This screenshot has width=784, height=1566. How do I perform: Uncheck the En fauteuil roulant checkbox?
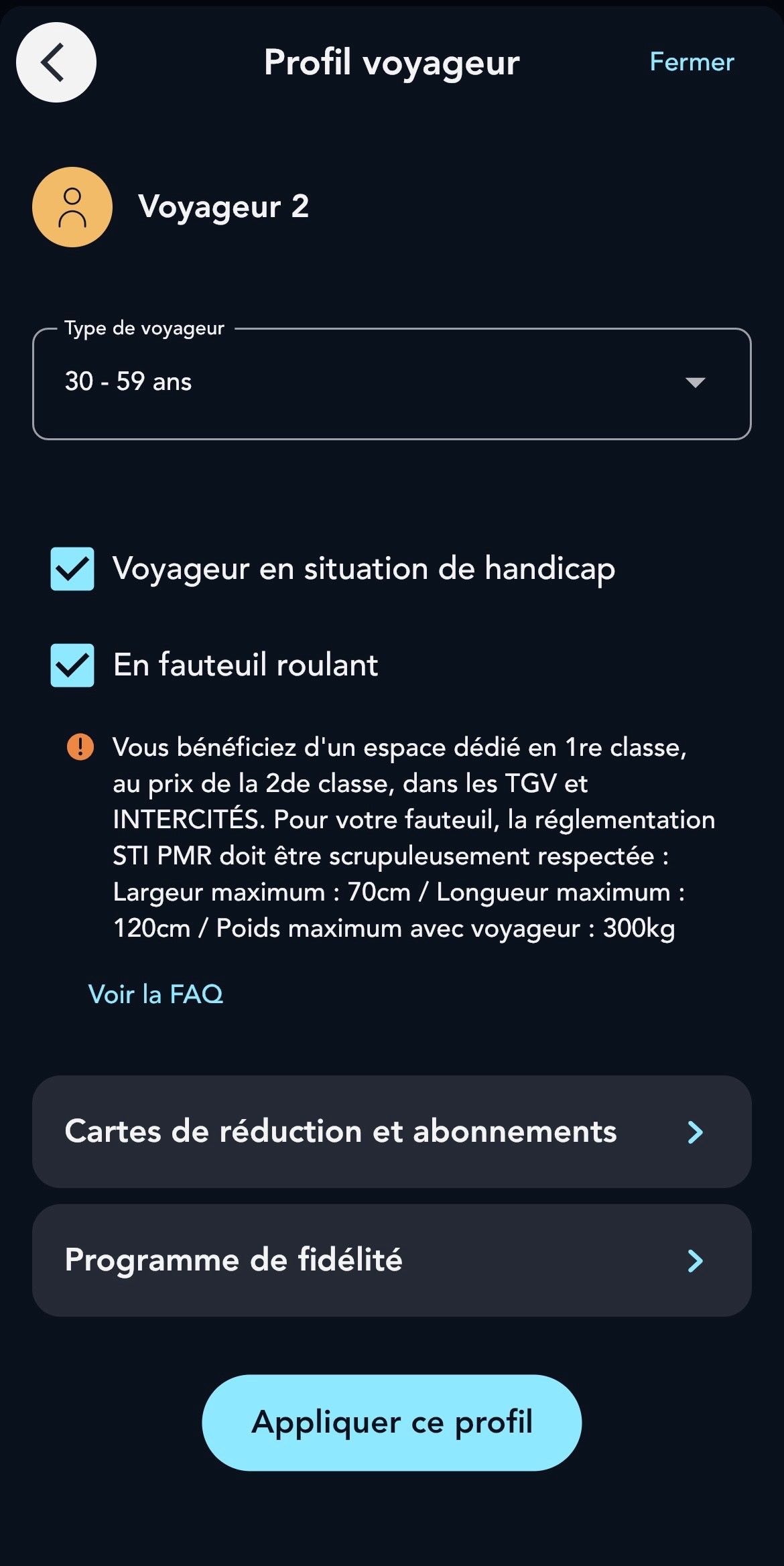coord(72,665)
